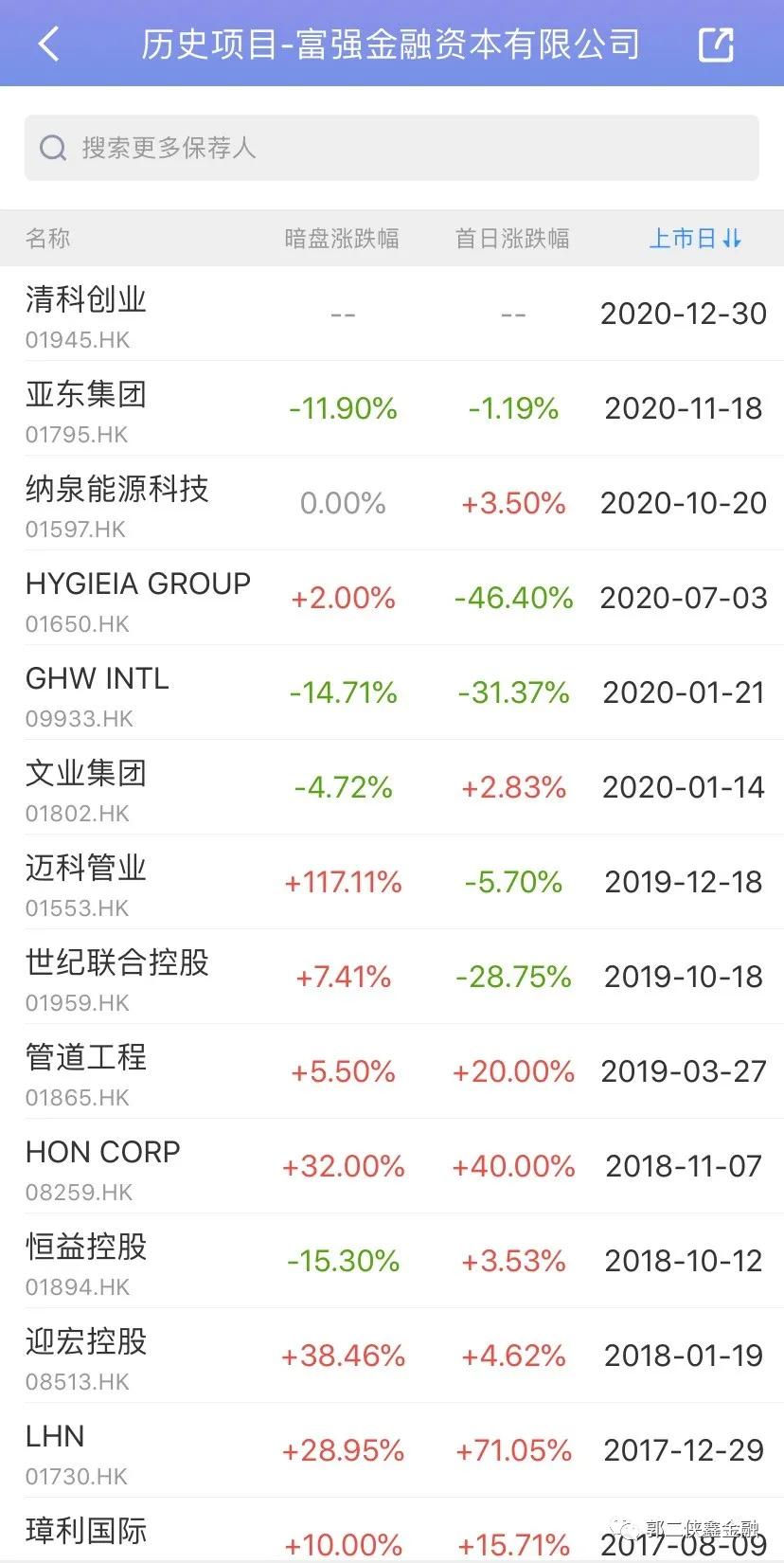784x1563 pixels.
Task: Click the back arrow icon
Action: 49,43
